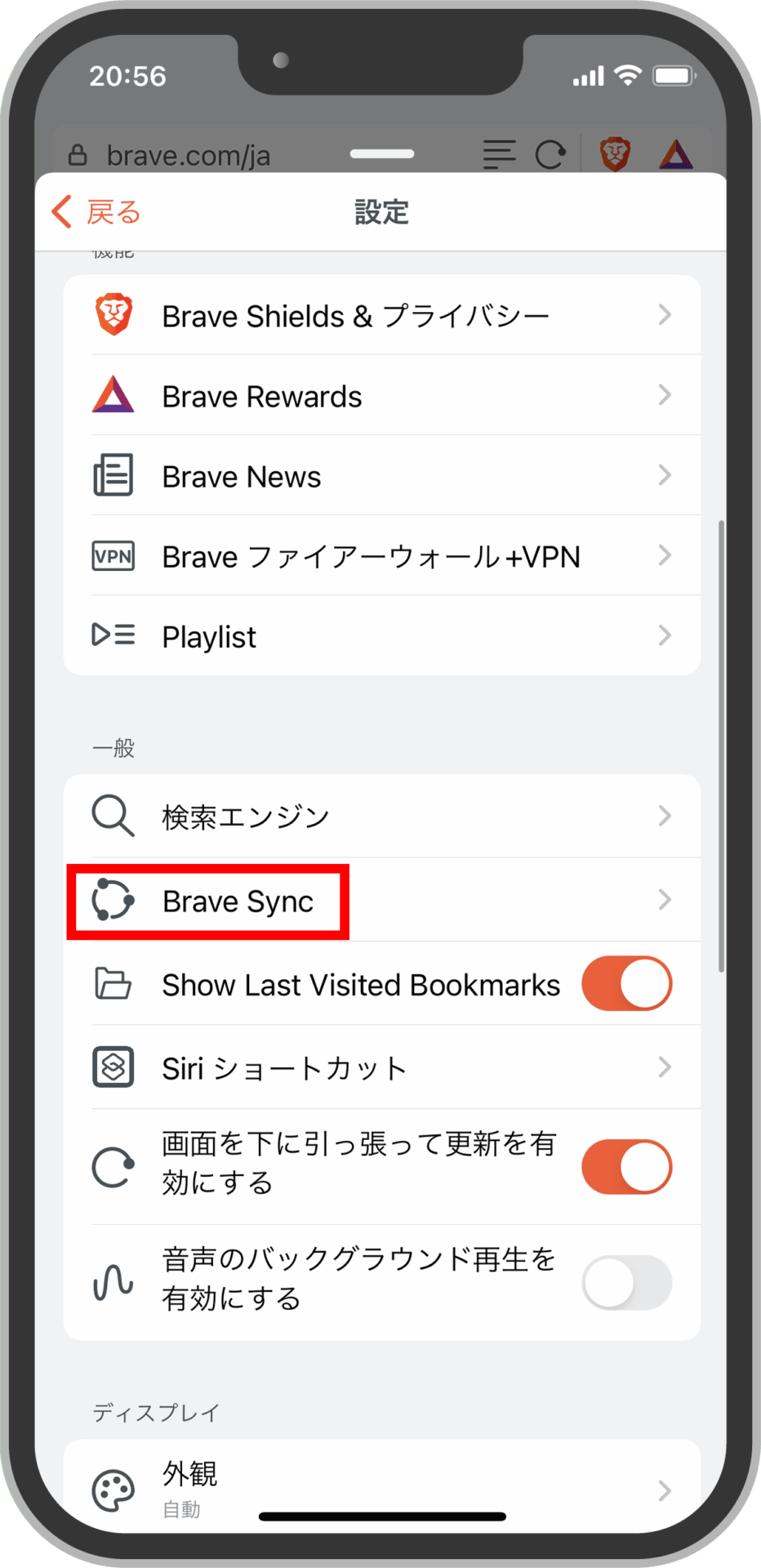Screen dimensions: 761x1568
Task: Enable 音声のバックグラウンド再生 switch
Action: (x=626, y=1282)
